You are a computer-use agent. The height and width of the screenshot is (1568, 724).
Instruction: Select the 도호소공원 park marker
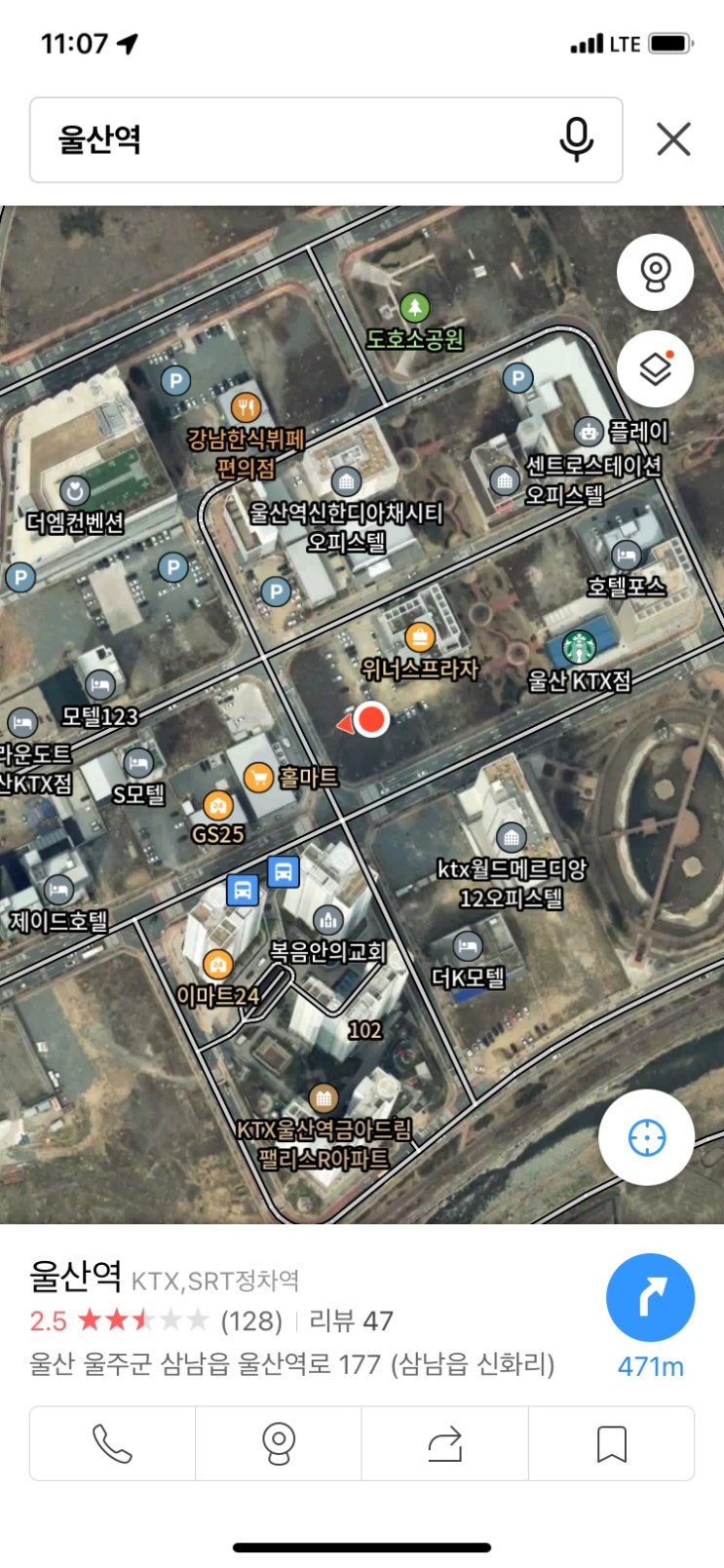click(x=415, y=309)
